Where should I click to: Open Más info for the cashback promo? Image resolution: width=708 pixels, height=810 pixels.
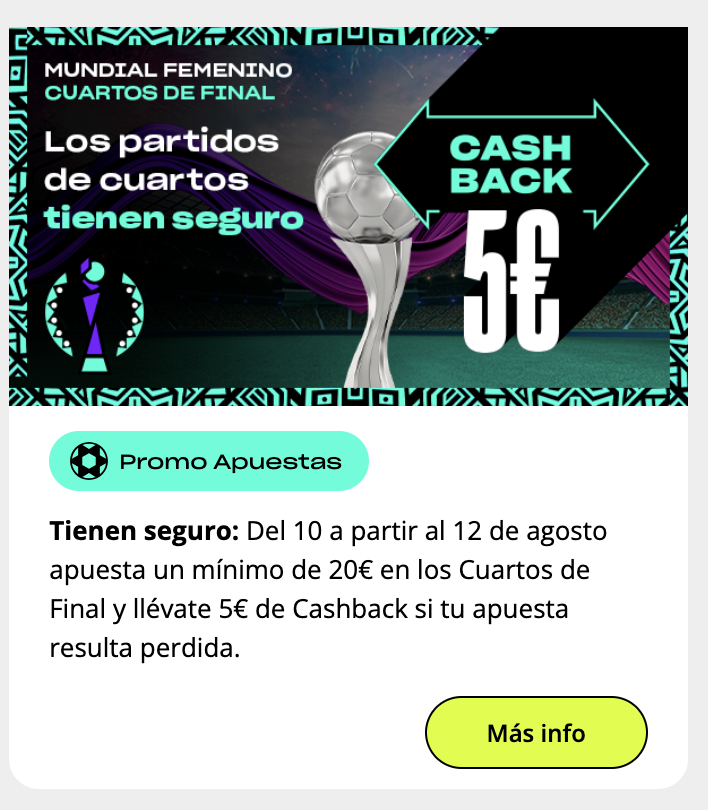(x=536, y=732)
